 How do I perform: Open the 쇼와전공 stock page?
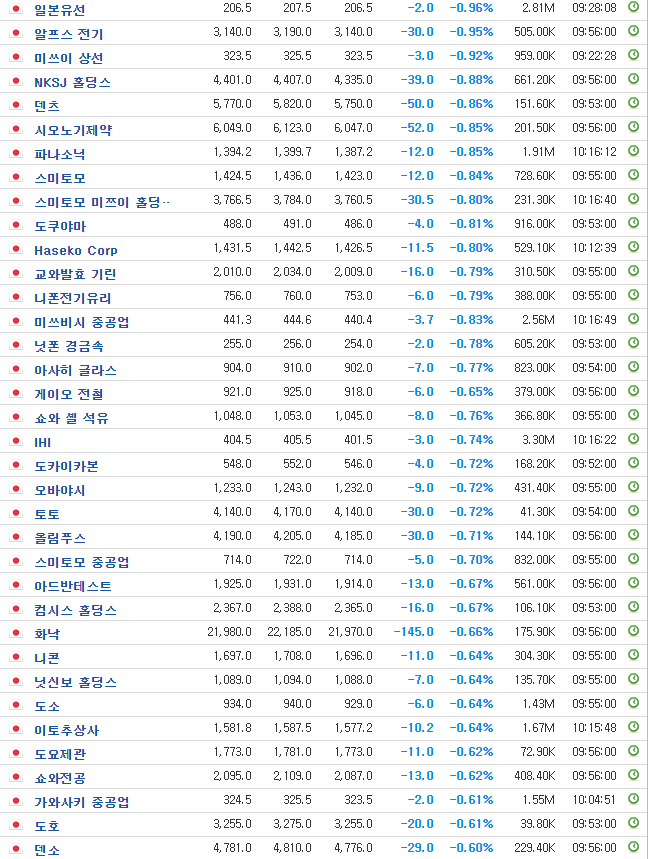[x=60, y=778]
